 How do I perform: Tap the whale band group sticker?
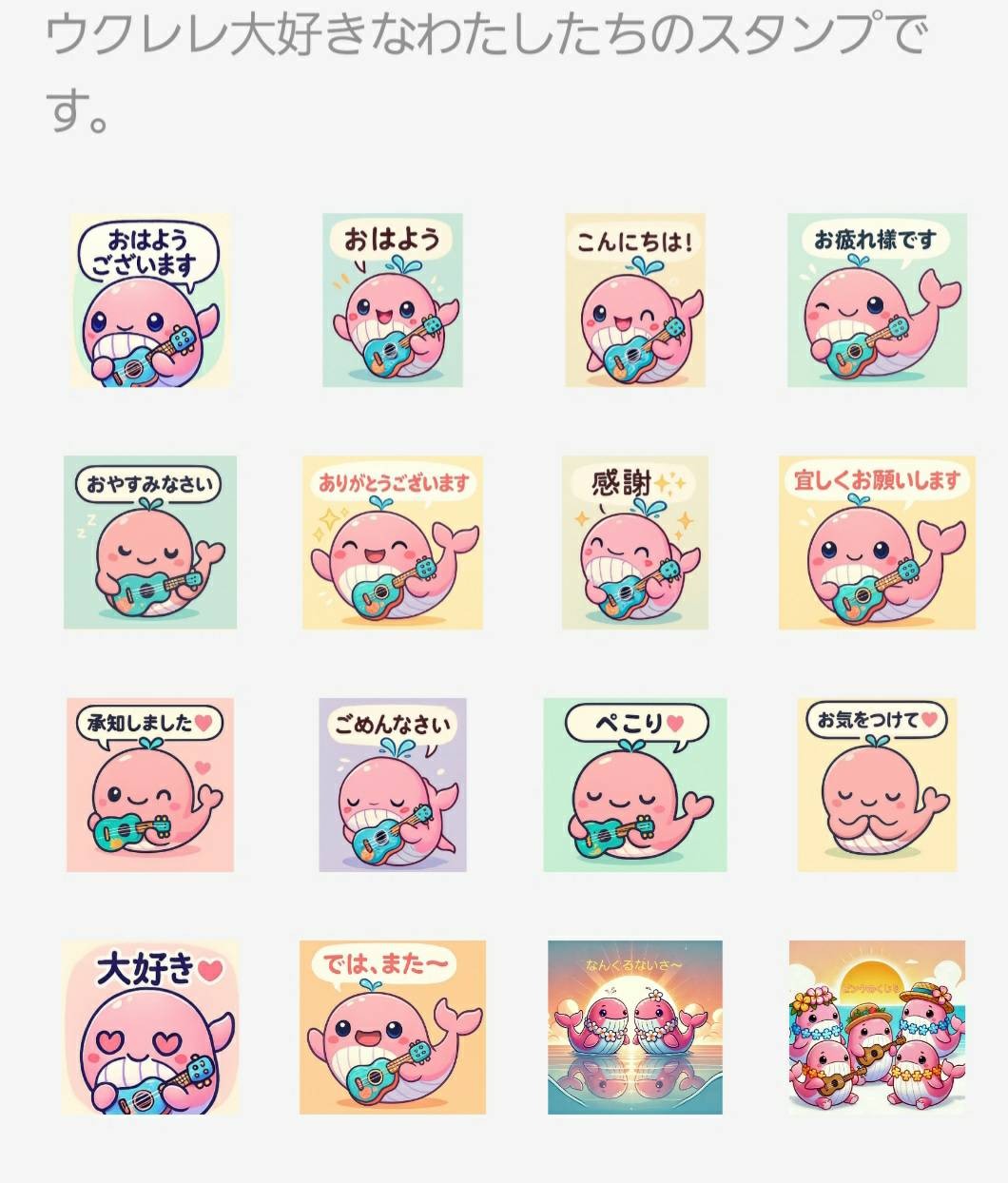click(877, 1027)
